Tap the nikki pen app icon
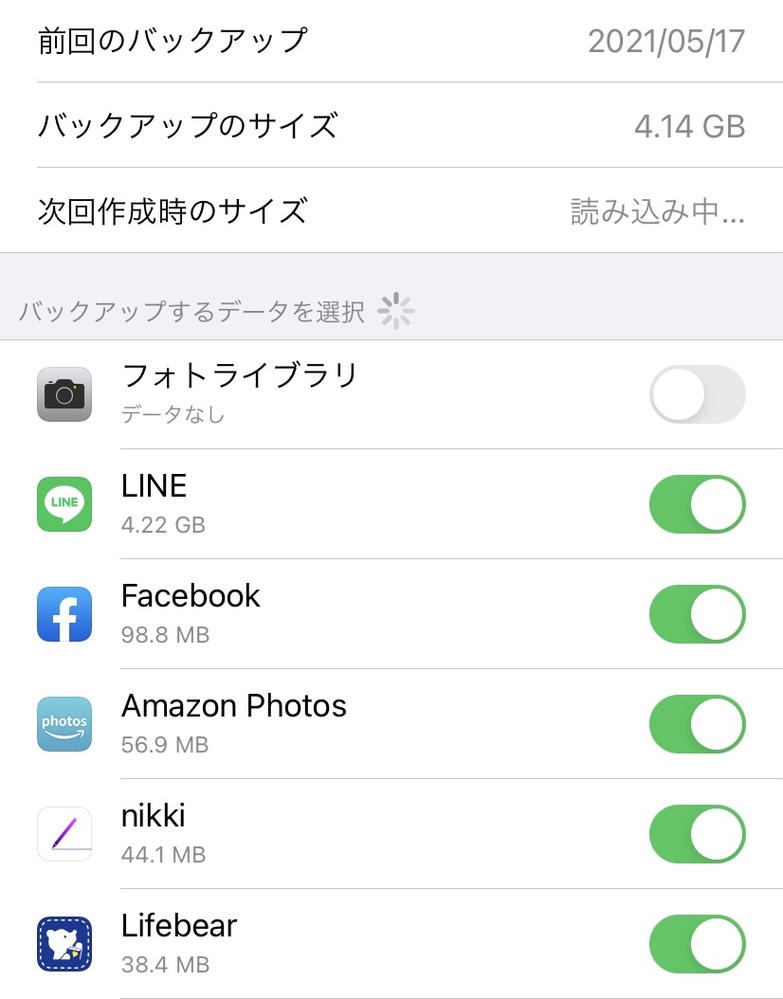Screen dimensions: 783x999 click(x=63, y=834)
